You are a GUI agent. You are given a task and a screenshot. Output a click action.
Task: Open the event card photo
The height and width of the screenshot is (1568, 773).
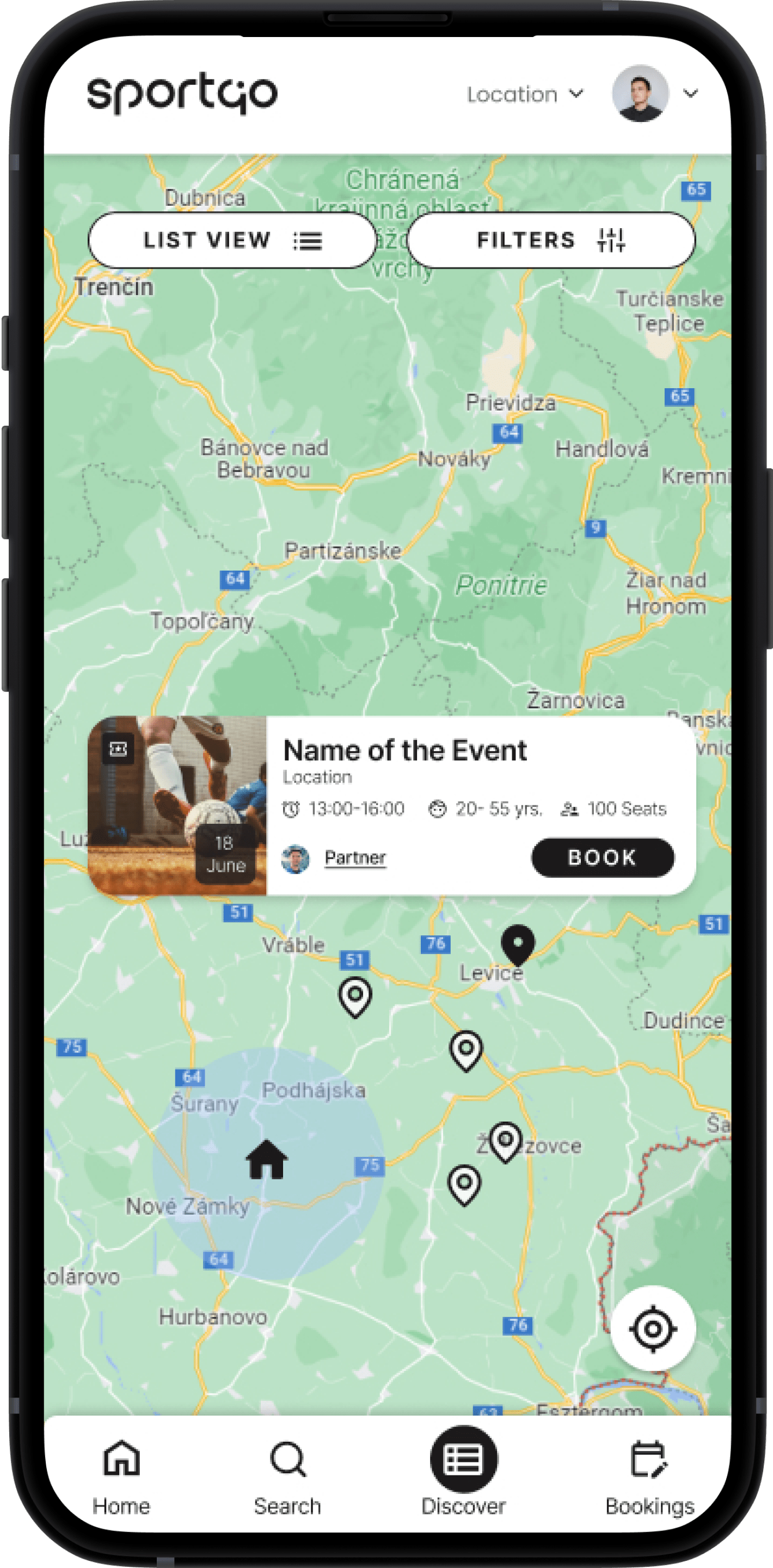click(177, 805)
